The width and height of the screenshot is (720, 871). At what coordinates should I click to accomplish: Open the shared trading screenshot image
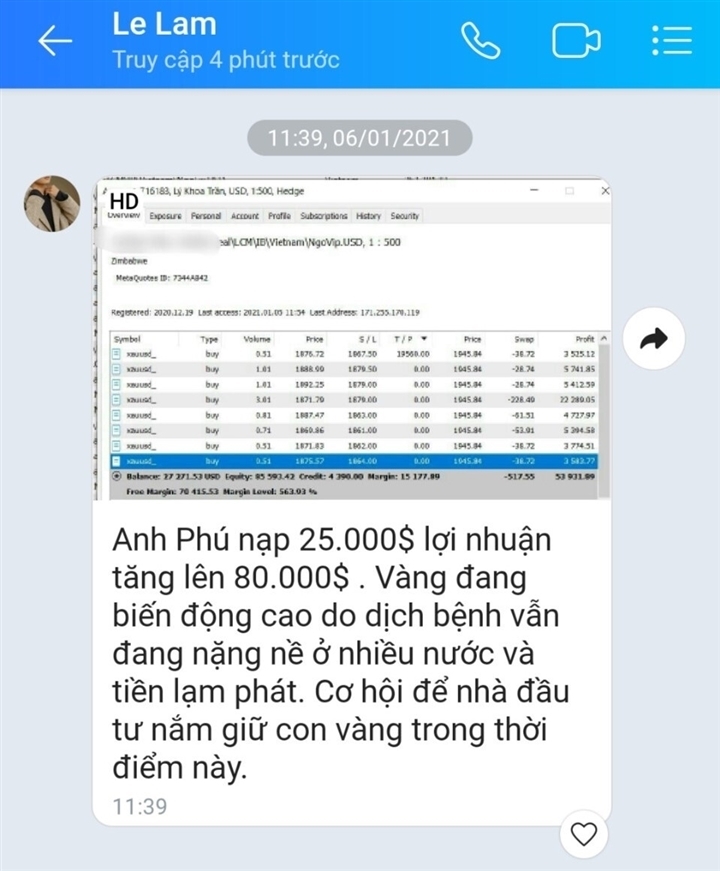pos(352,340)
